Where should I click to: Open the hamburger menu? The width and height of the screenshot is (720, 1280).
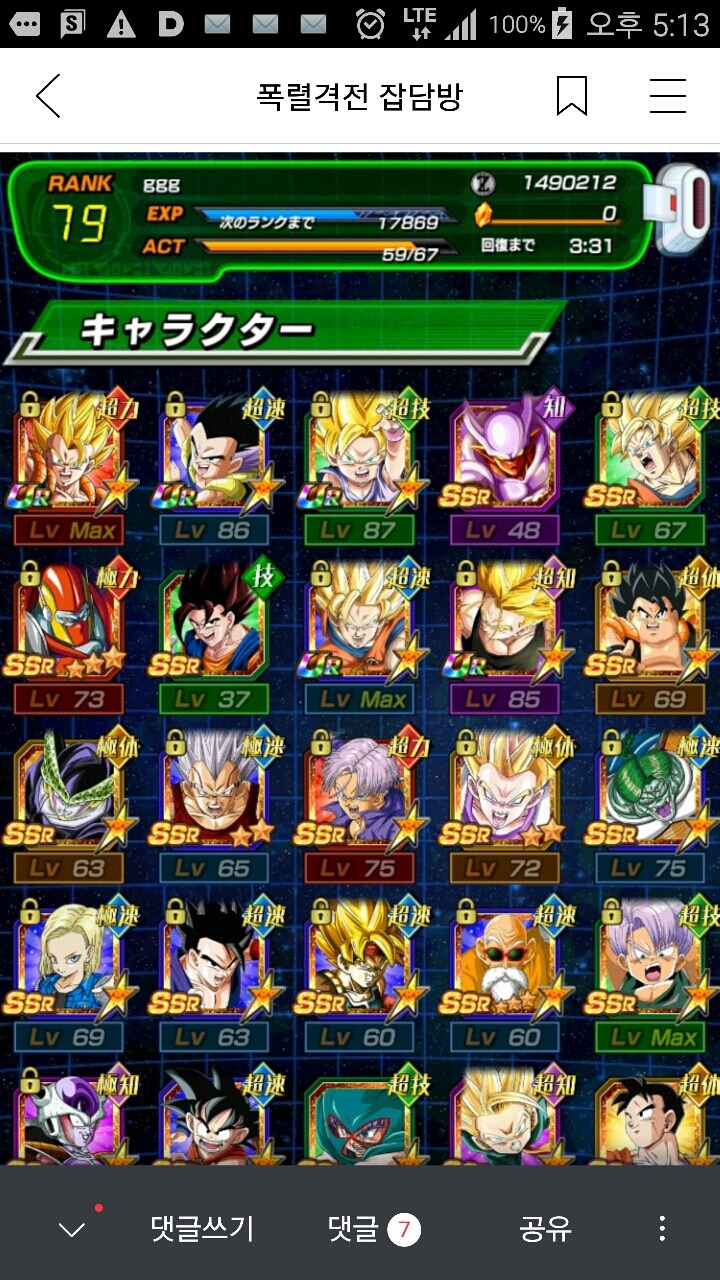pyautogui.click(x=667, y=97)
